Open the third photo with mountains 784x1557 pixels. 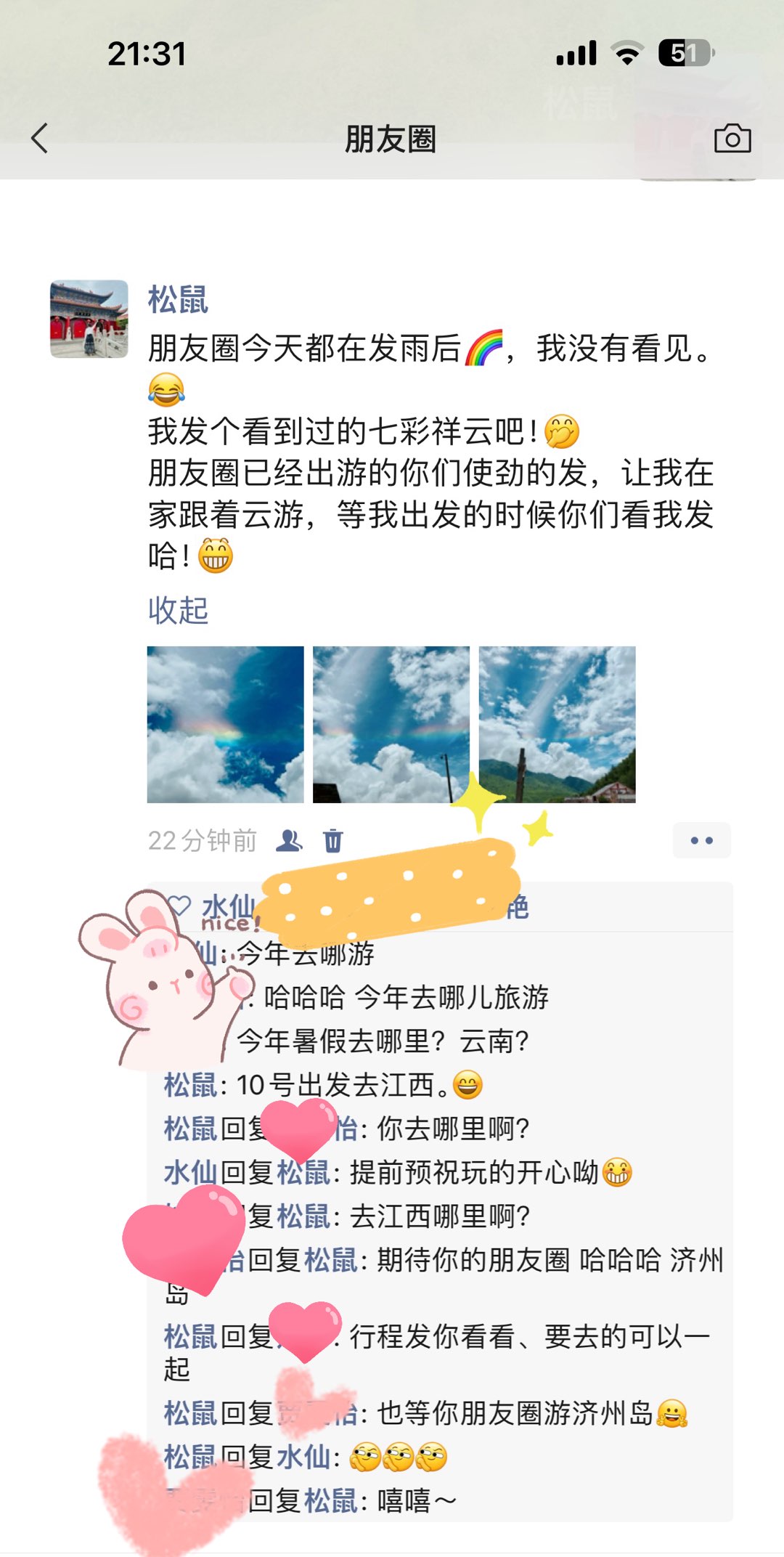[557, 724]
